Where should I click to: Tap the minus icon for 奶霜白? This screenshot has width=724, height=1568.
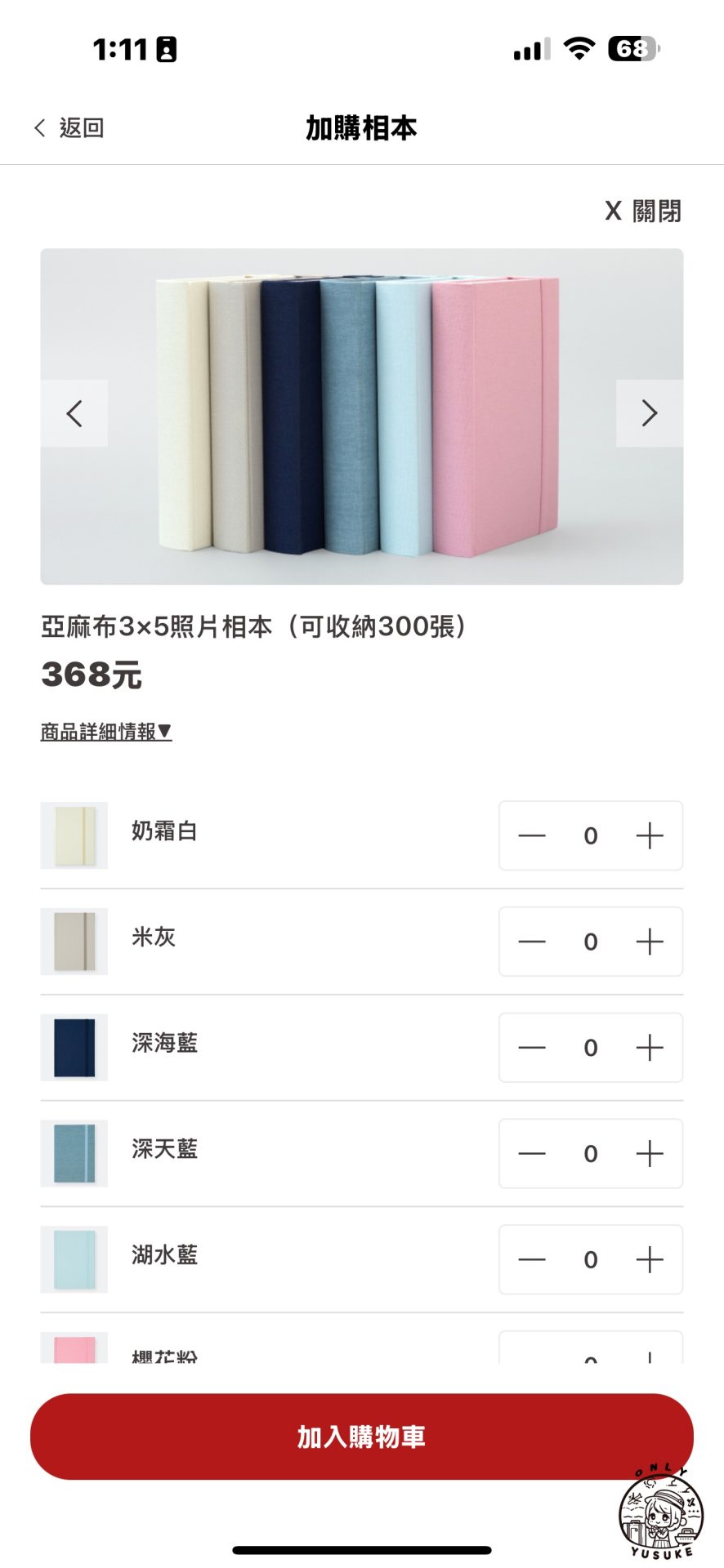click(531, 835)
